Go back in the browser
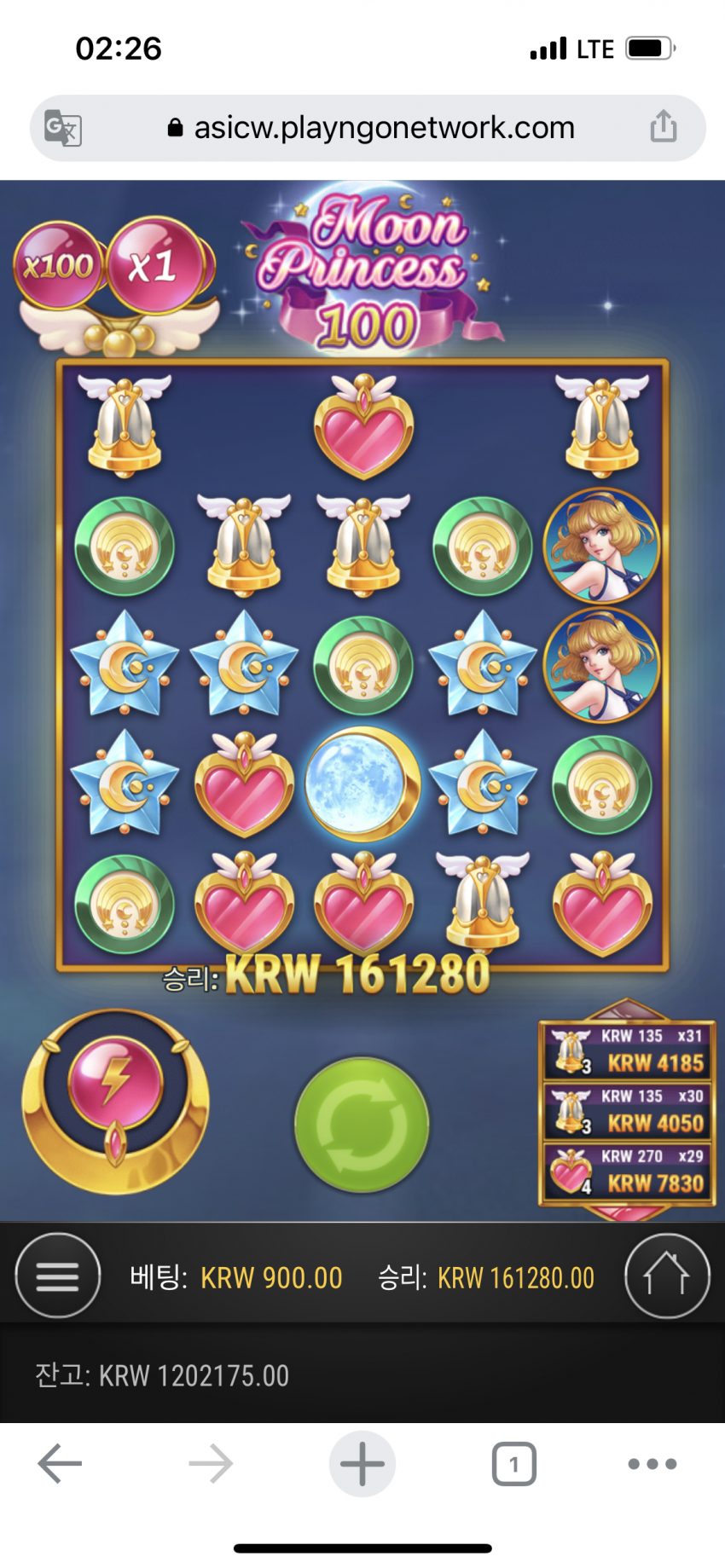This screenshot has height=1568, width=725. pyautogui.click(x=60, y=1464)
